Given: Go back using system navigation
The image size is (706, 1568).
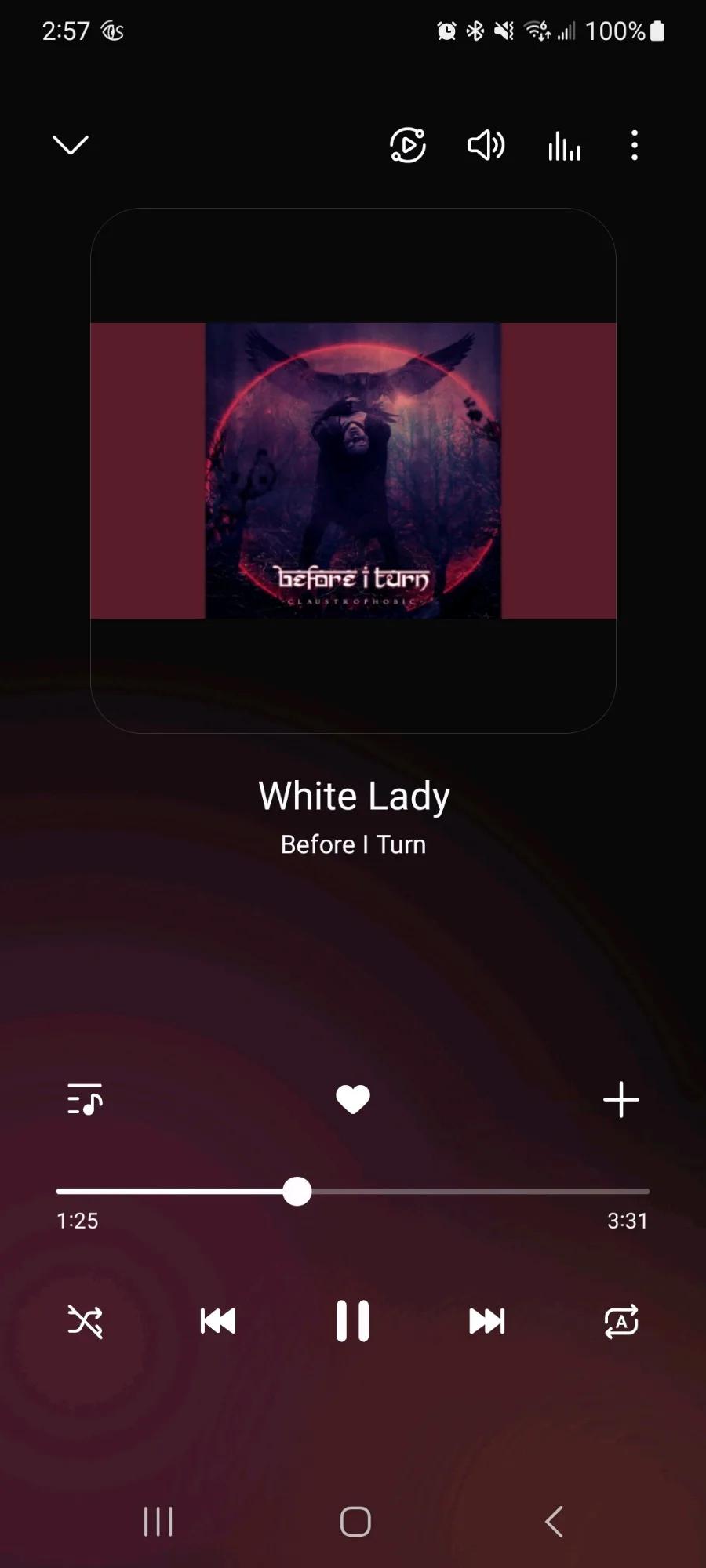Looking at the screenshot, I should [x=554, y=1522].
